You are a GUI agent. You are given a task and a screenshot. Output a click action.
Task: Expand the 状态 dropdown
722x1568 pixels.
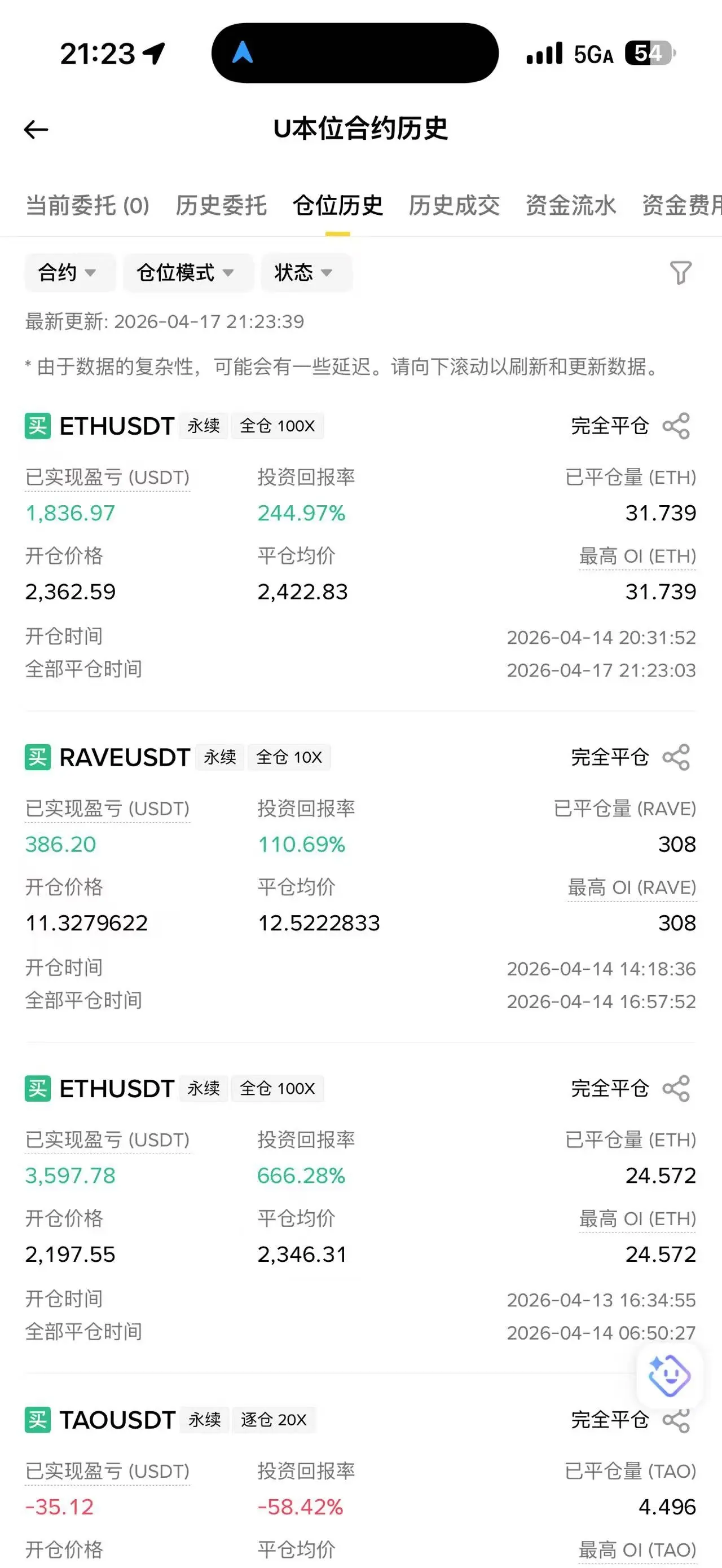pos(305,273)
